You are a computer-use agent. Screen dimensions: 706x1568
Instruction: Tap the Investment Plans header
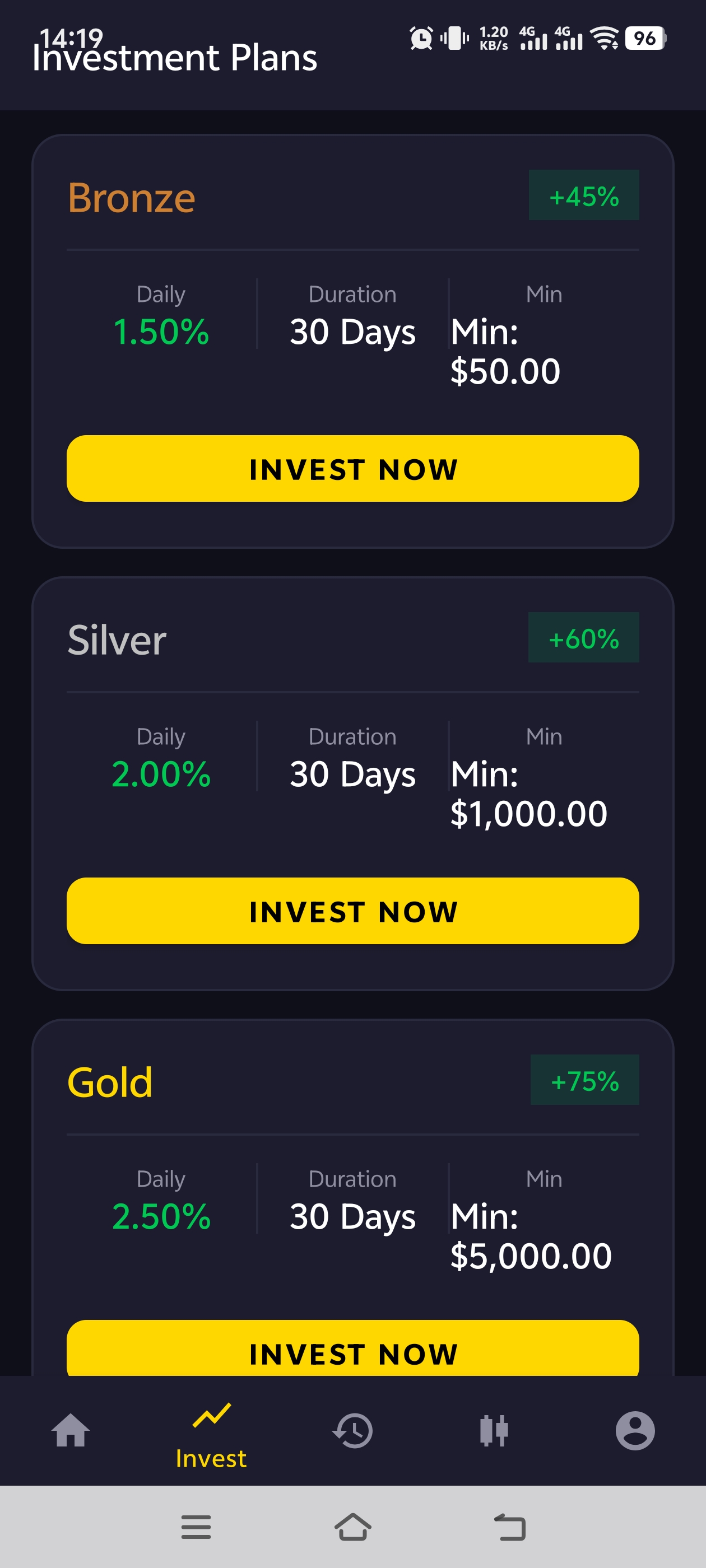[x=175, y=58]
